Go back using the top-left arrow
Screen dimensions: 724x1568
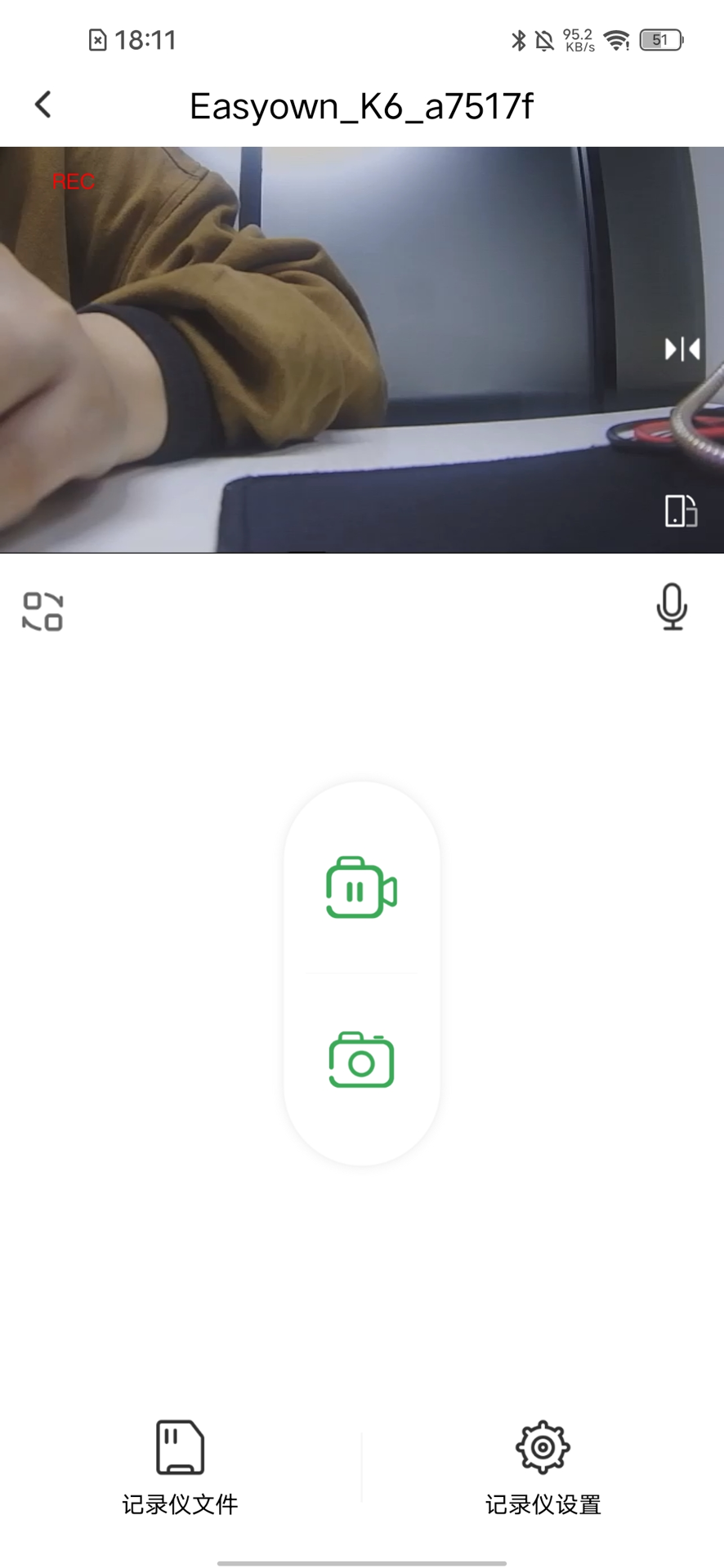pyautogui.click(x=43, y=105)
